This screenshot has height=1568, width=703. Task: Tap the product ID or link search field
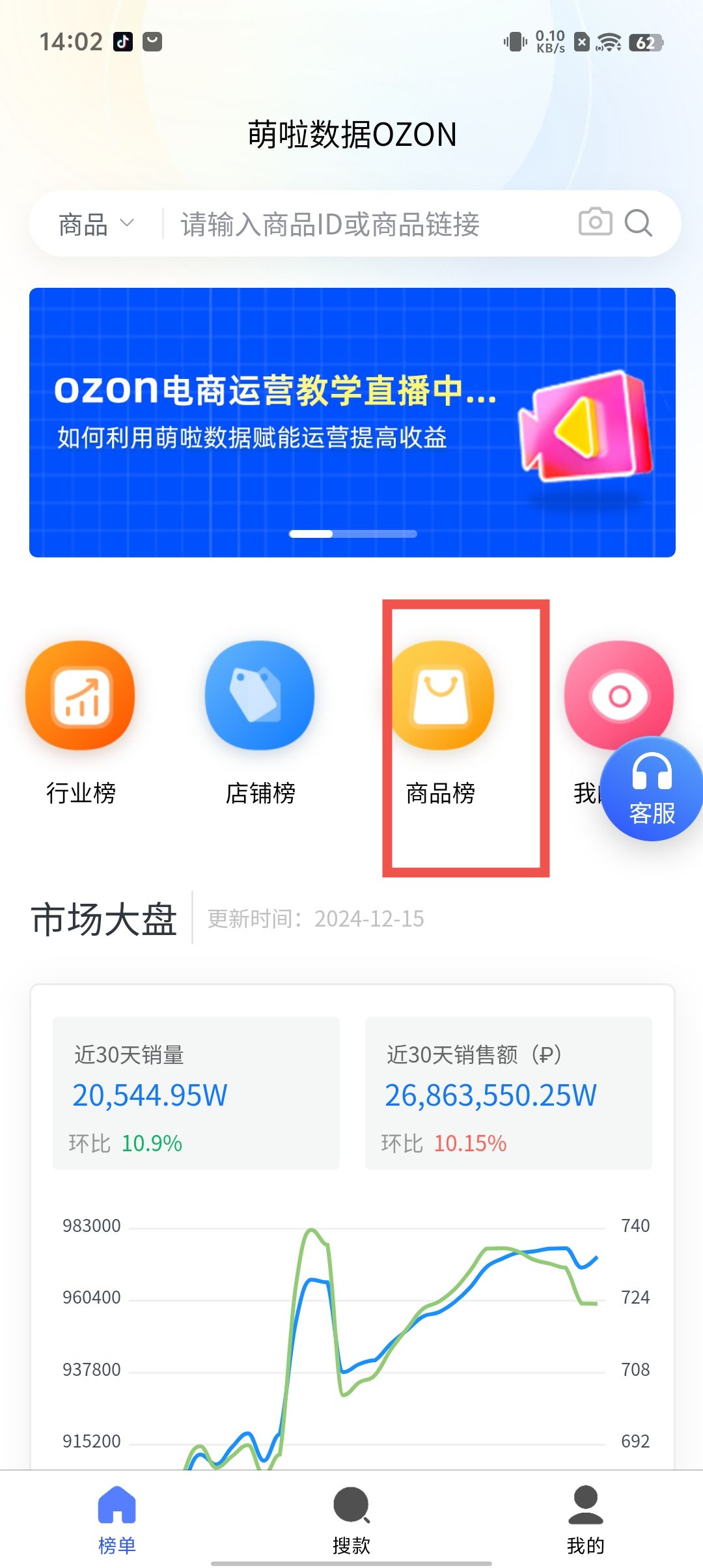(365, 225)
